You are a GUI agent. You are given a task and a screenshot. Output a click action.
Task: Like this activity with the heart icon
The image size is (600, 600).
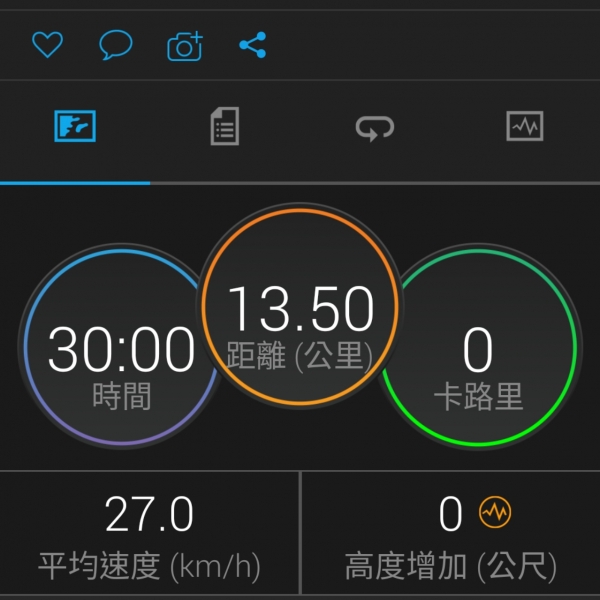pyautogui.click(x=47, y=45)
